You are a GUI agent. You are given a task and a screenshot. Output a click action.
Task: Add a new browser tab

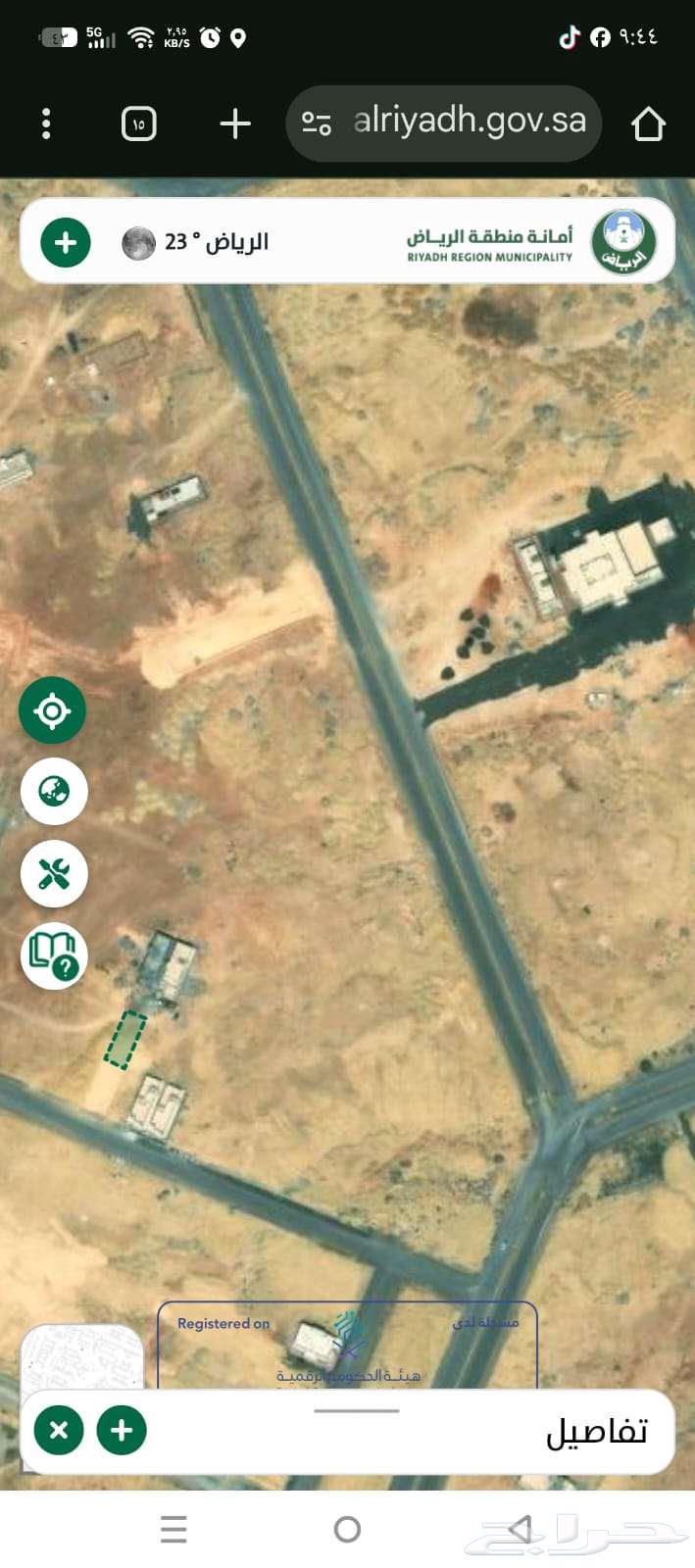pos(235,124)
